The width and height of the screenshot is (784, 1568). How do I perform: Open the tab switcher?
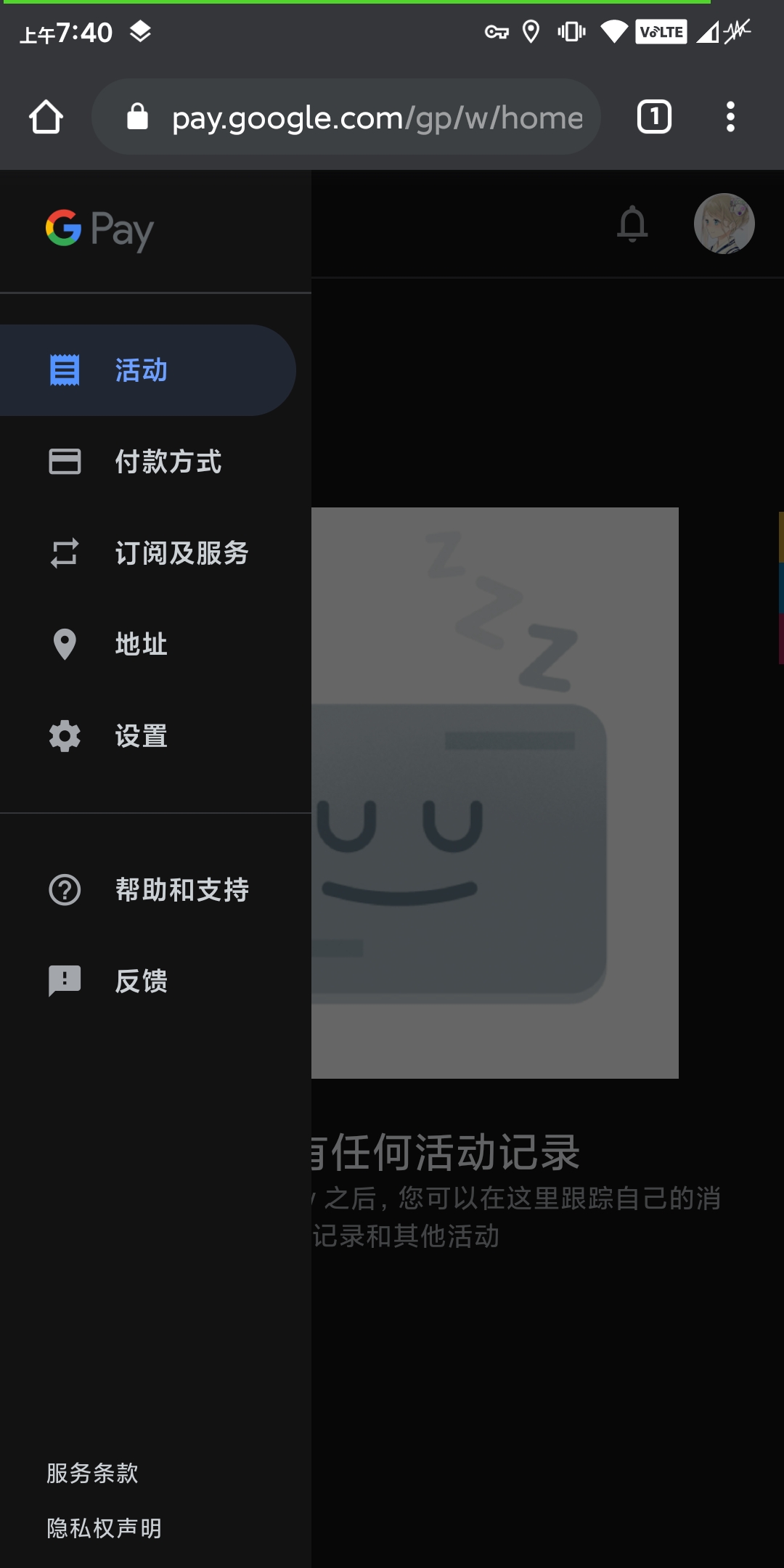(654, 117)
